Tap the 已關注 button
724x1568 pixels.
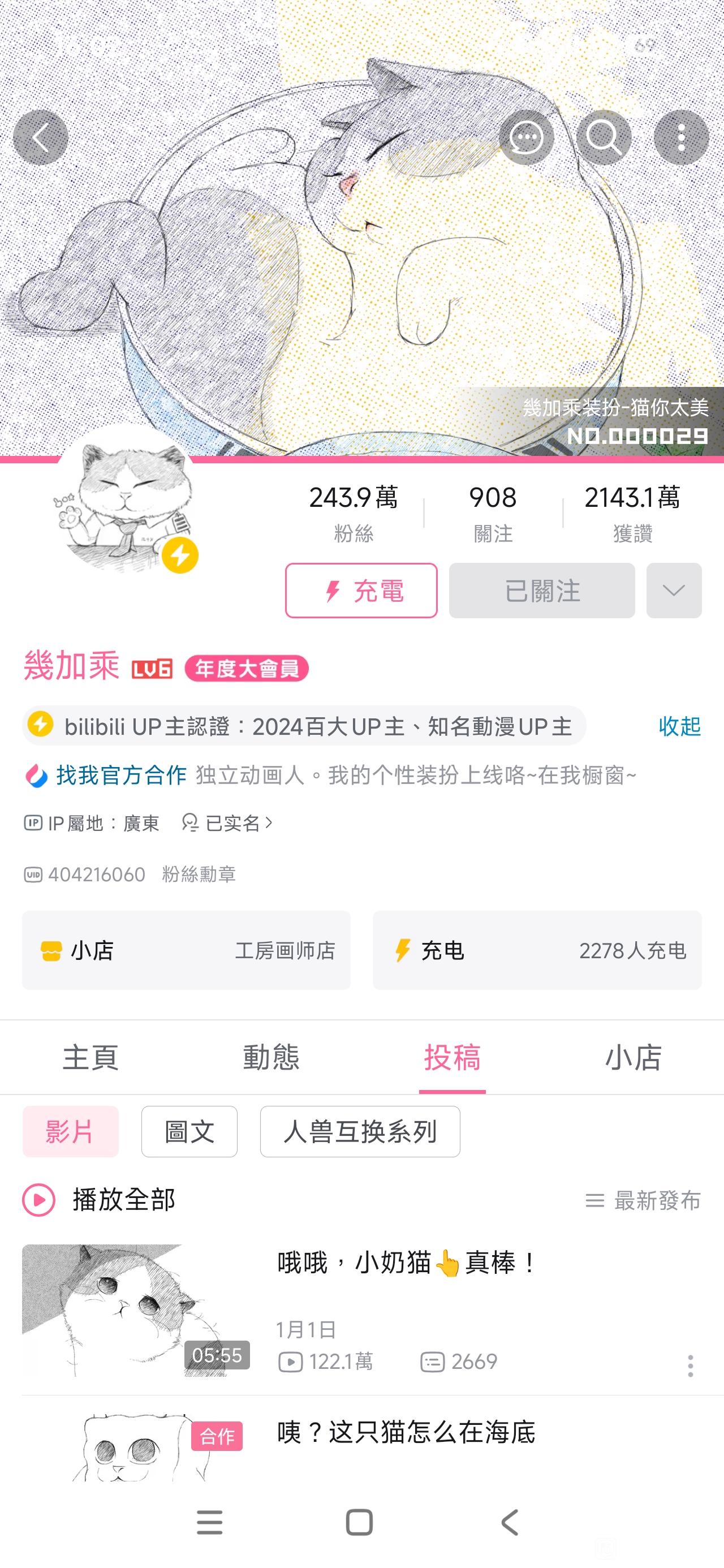[541, 591]
